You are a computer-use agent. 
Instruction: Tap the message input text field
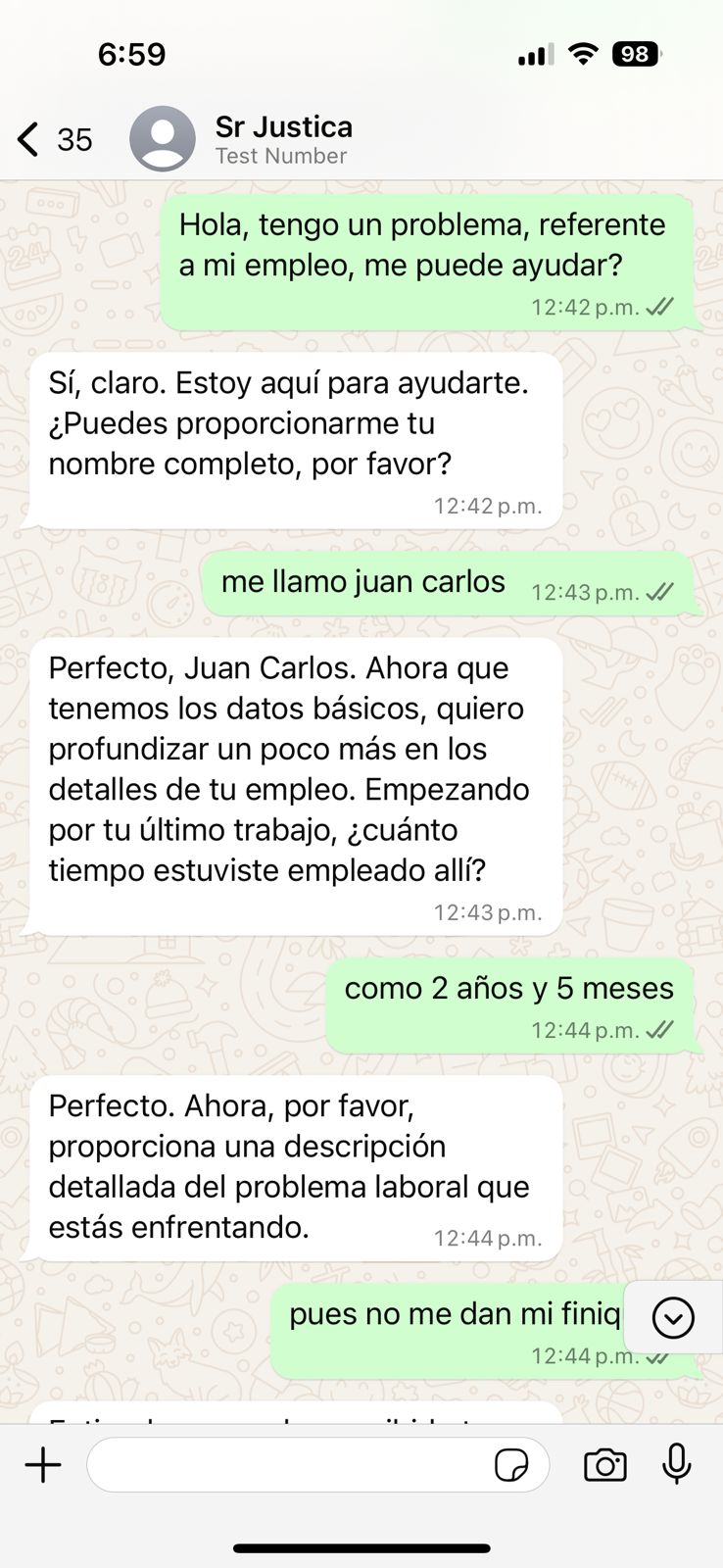click(x=294, y=1464)
